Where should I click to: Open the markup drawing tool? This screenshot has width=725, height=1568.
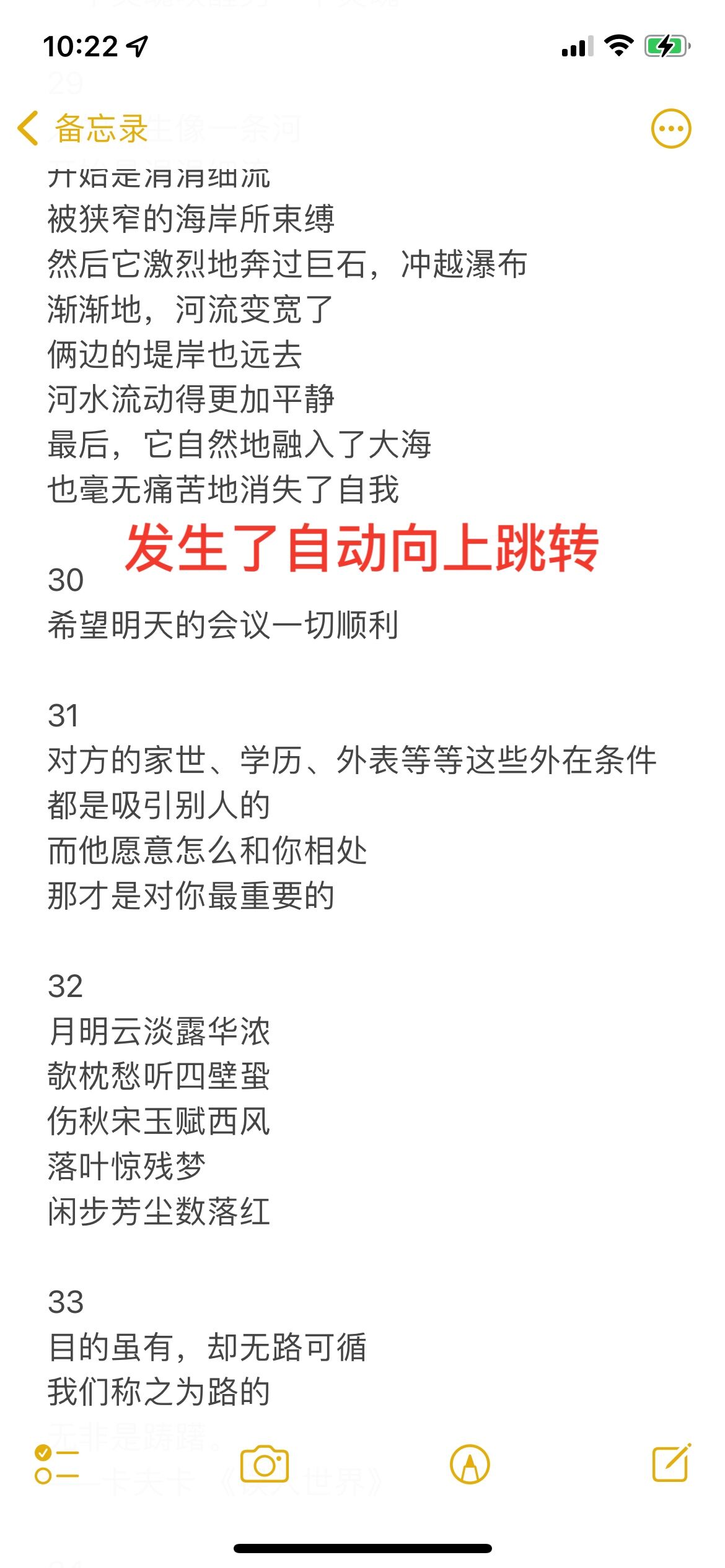coord(470,1465)
